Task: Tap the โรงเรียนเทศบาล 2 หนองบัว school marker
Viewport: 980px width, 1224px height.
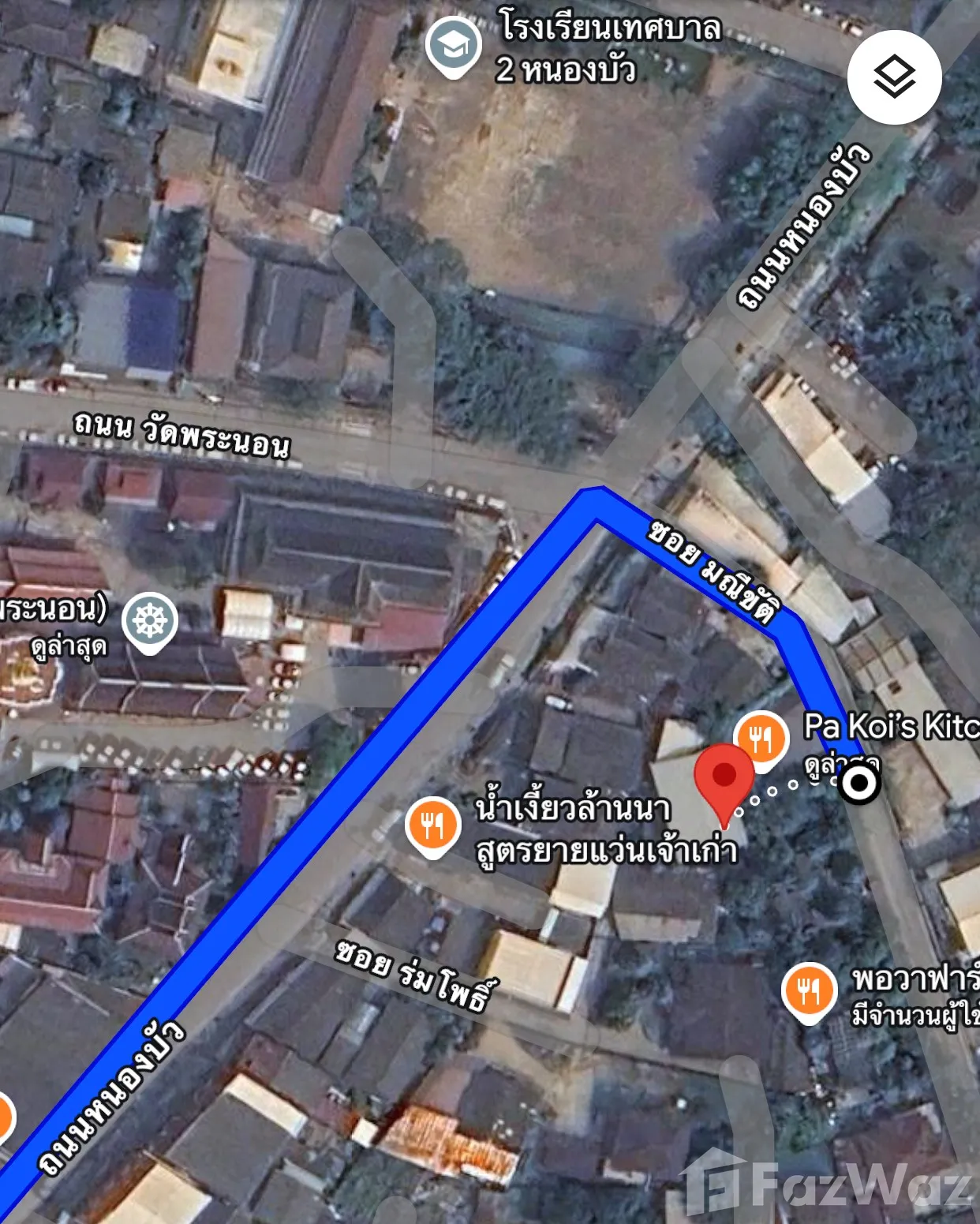Action: pyautogui.click(x=453, y=47)
